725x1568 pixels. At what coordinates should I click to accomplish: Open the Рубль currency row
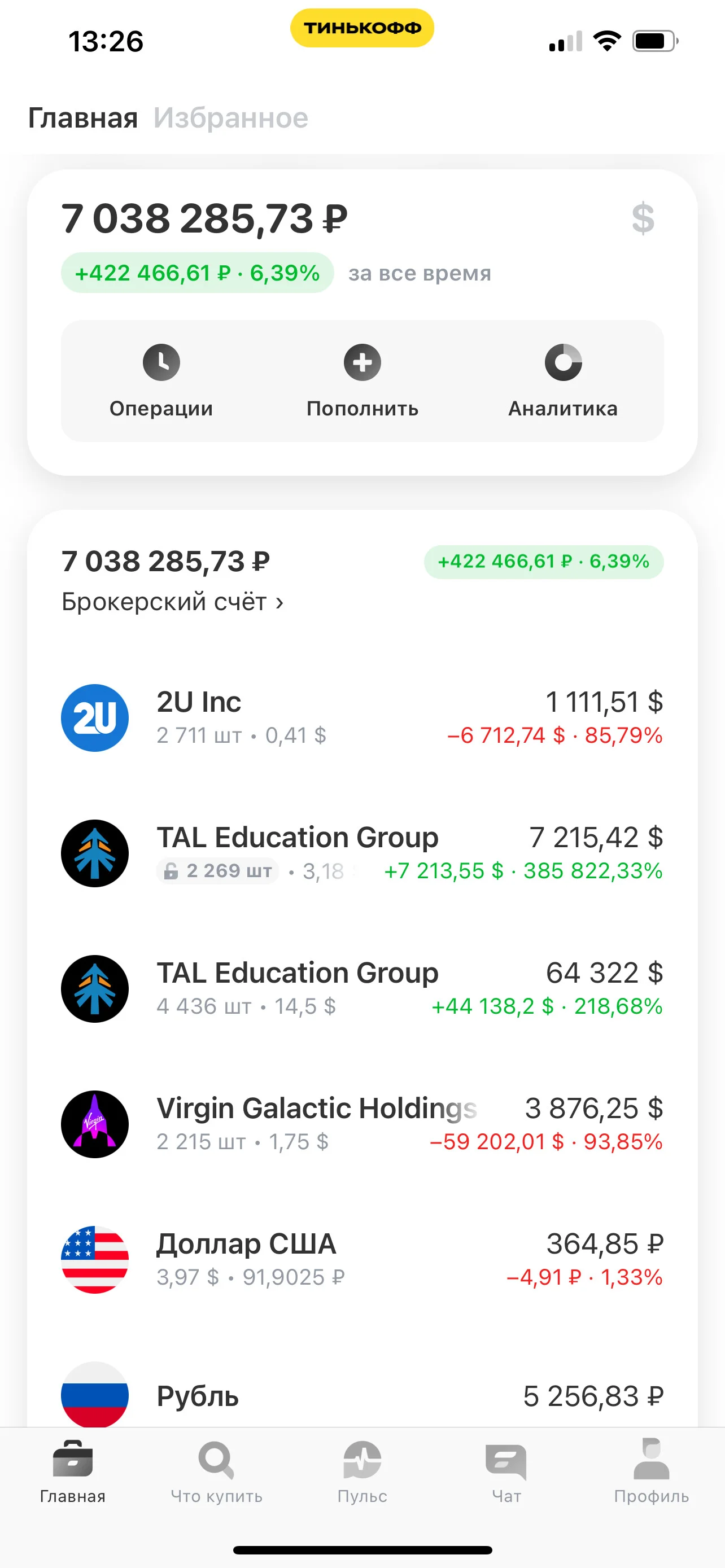tap(362, 1395)
